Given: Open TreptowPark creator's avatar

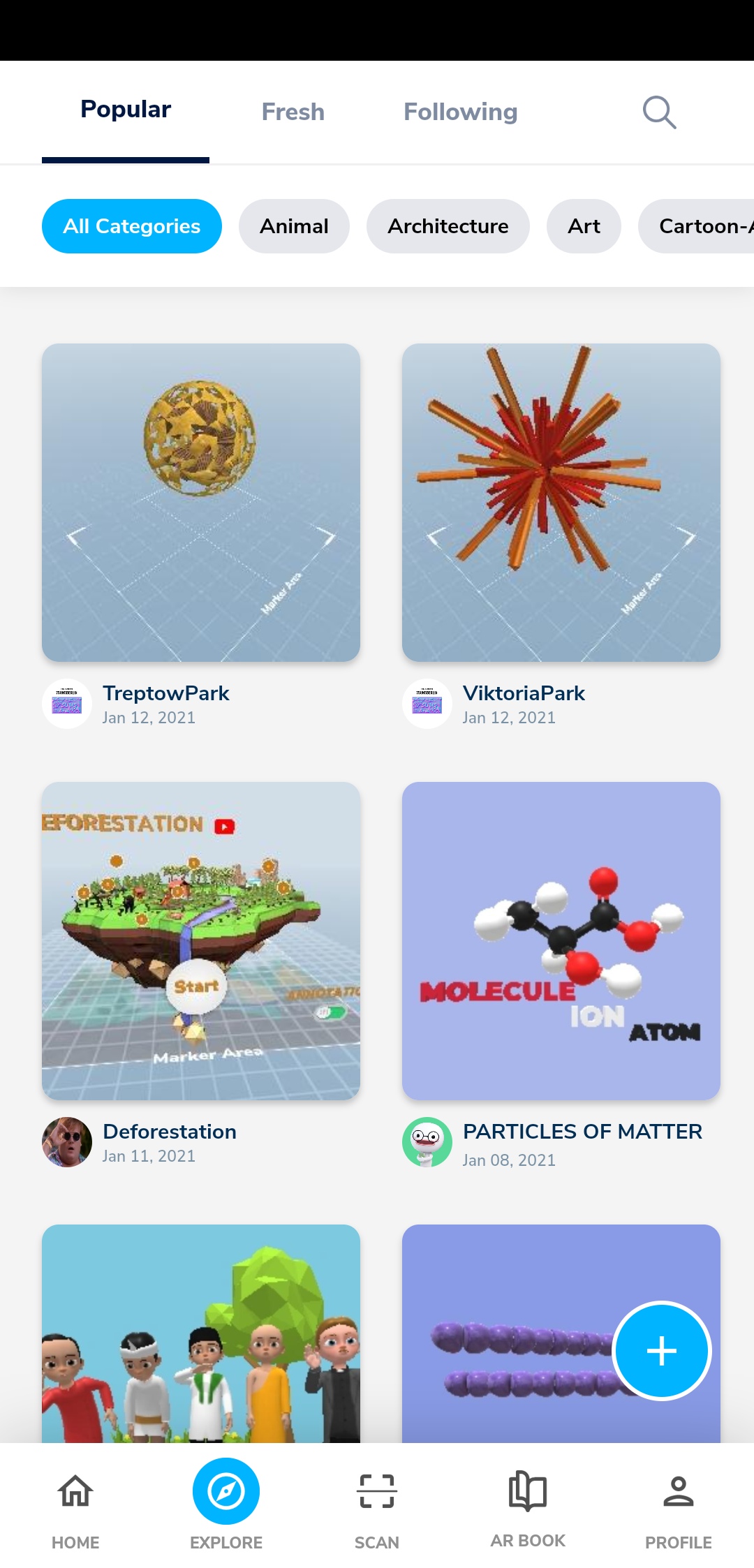Looking at the screenshot, I should pyautogui.click(x=66, y=704).
